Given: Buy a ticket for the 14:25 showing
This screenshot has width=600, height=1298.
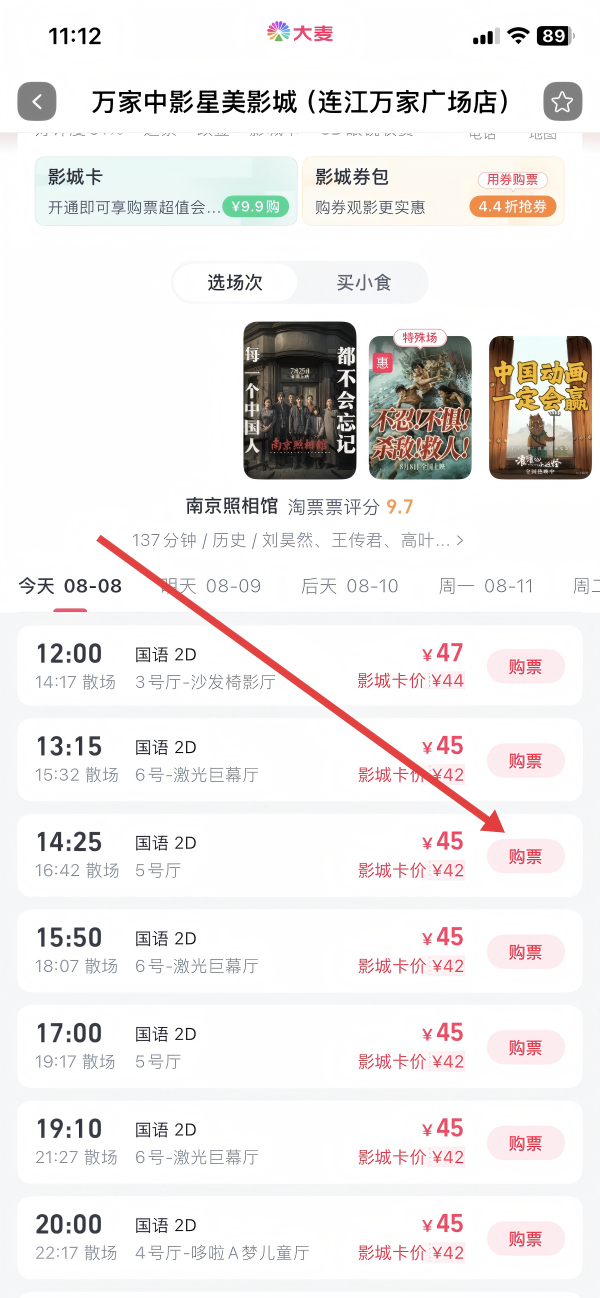Looking at the screenshot, I should 526,856.
